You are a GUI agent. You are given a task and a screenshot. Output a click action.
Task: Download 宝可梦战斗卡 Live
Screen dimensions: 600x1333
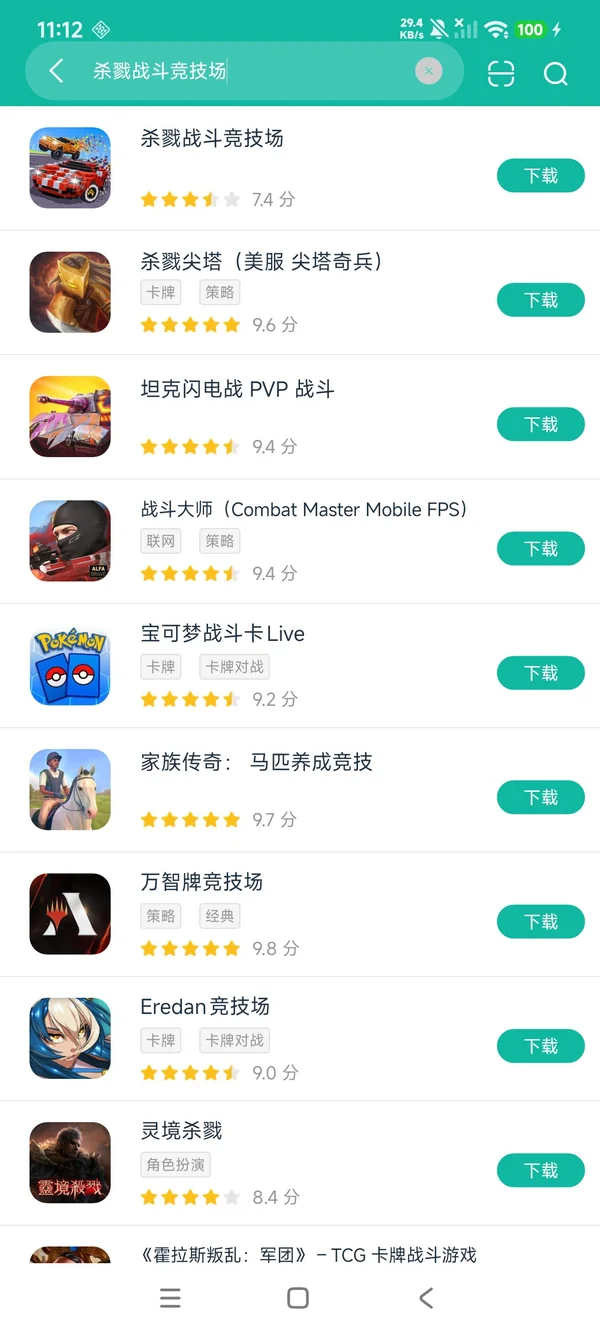[540, 673]
